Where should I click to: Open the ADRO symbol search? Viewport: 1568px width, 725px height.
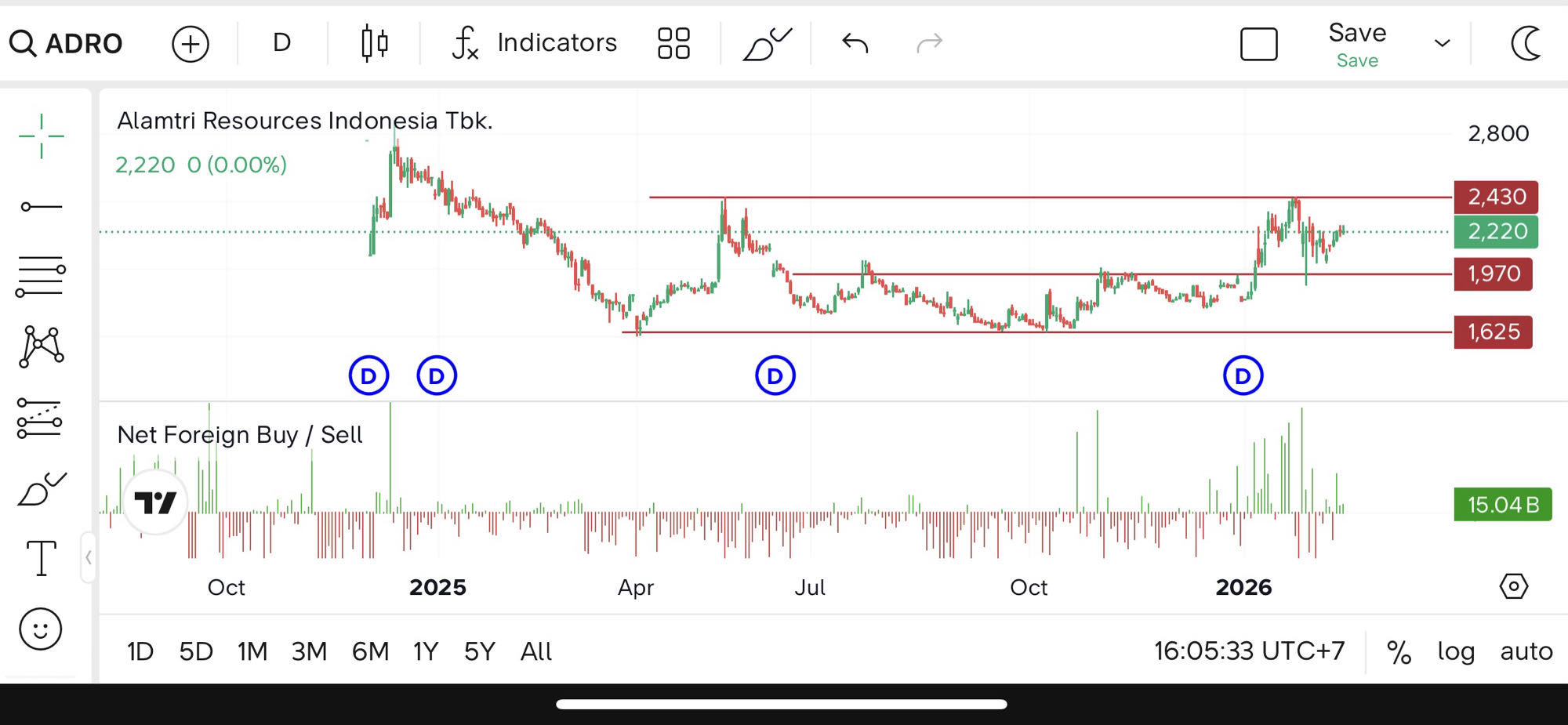67,43
